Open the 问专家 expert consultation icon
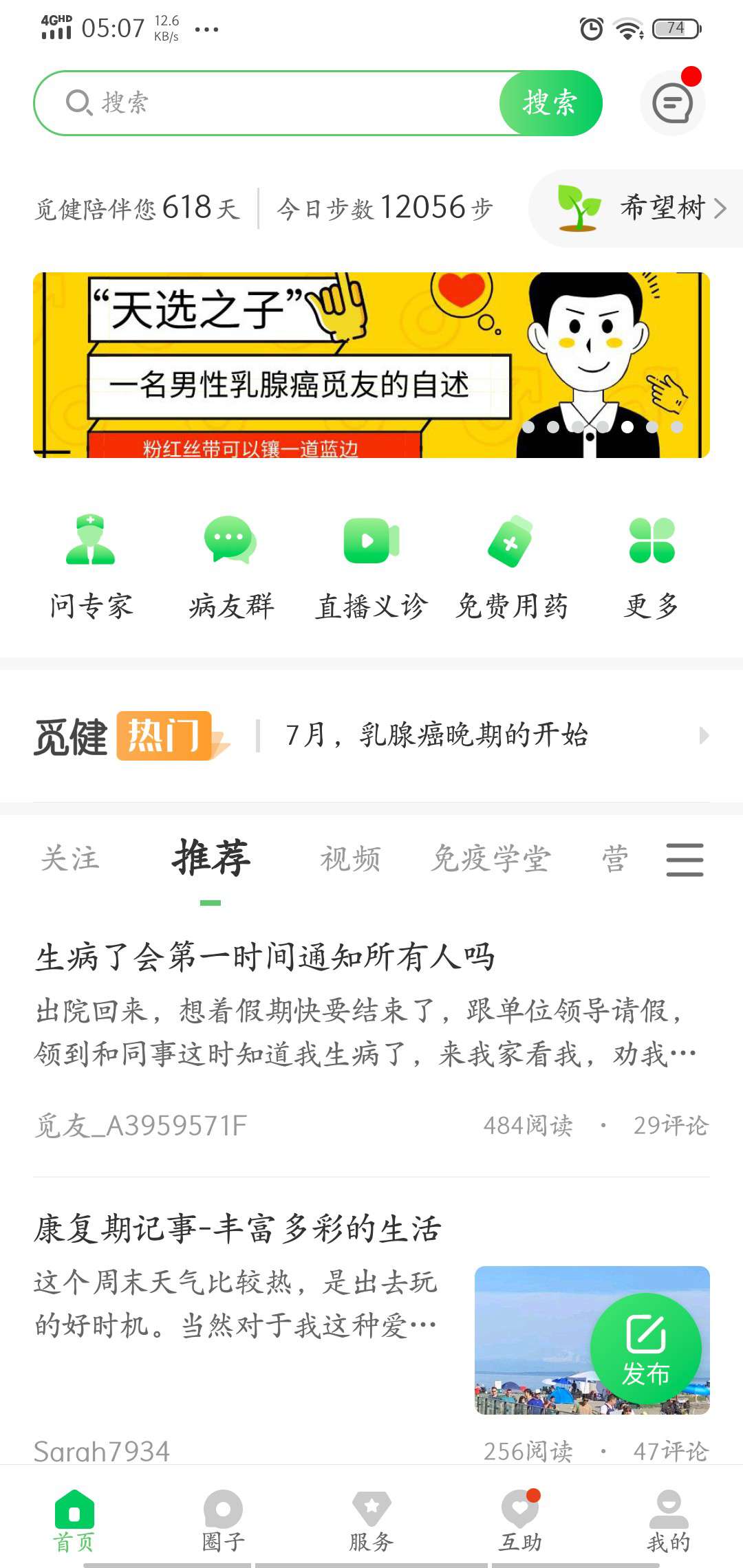The height and width of the screenshot is (1568, 743). tap(93, 543)
